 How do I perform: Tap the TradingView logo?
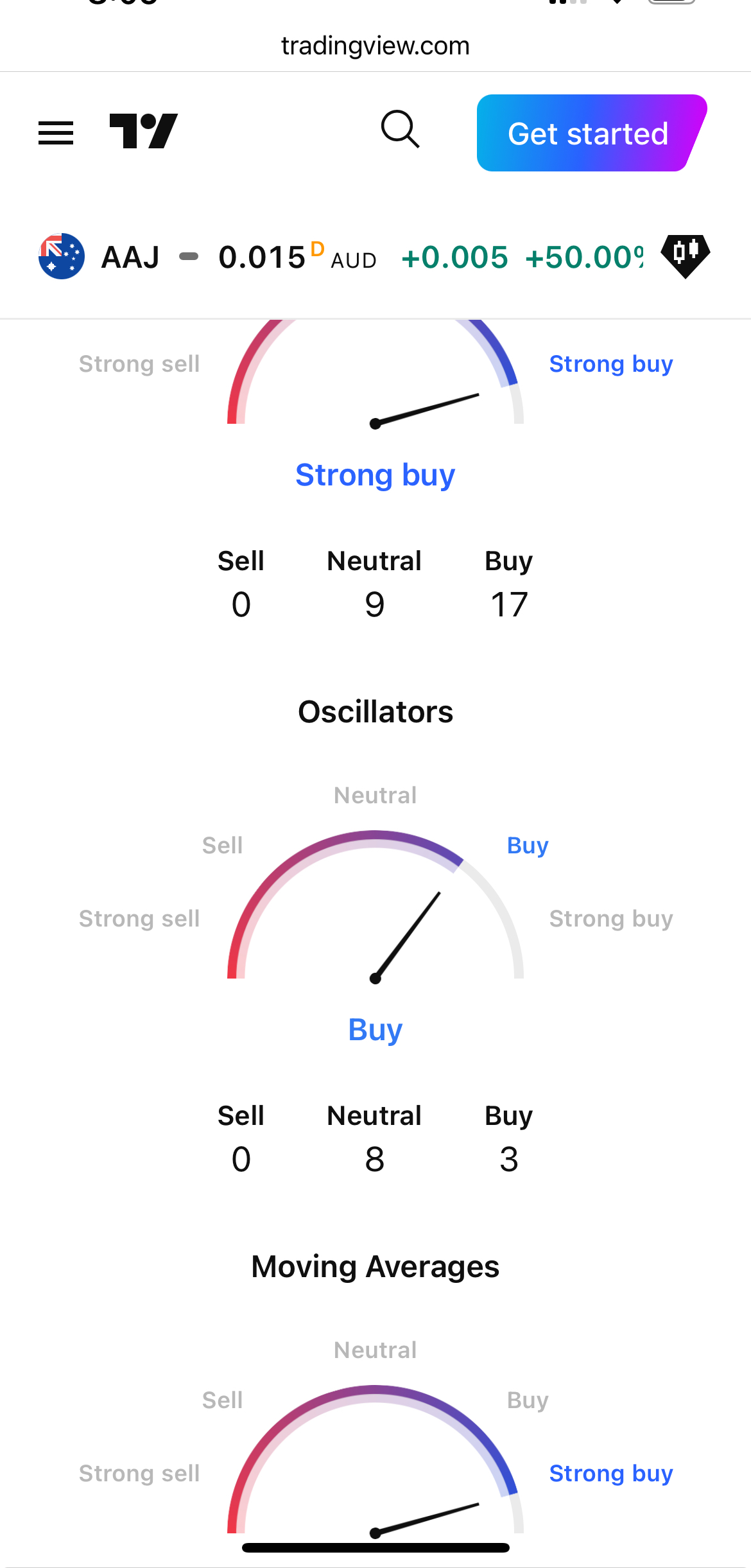point(143,131)
